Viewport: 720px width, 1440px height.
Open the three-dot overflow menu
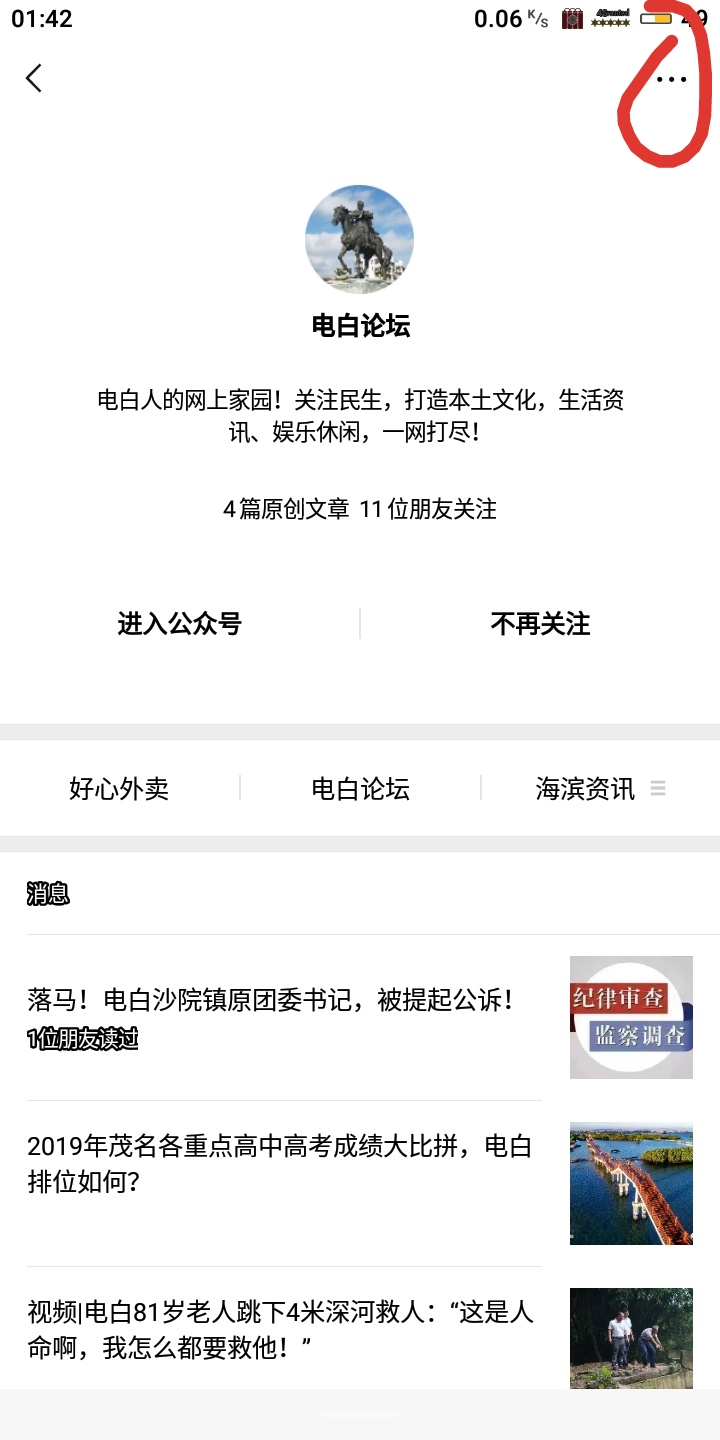pyautogui.click(x=671, y=79)
